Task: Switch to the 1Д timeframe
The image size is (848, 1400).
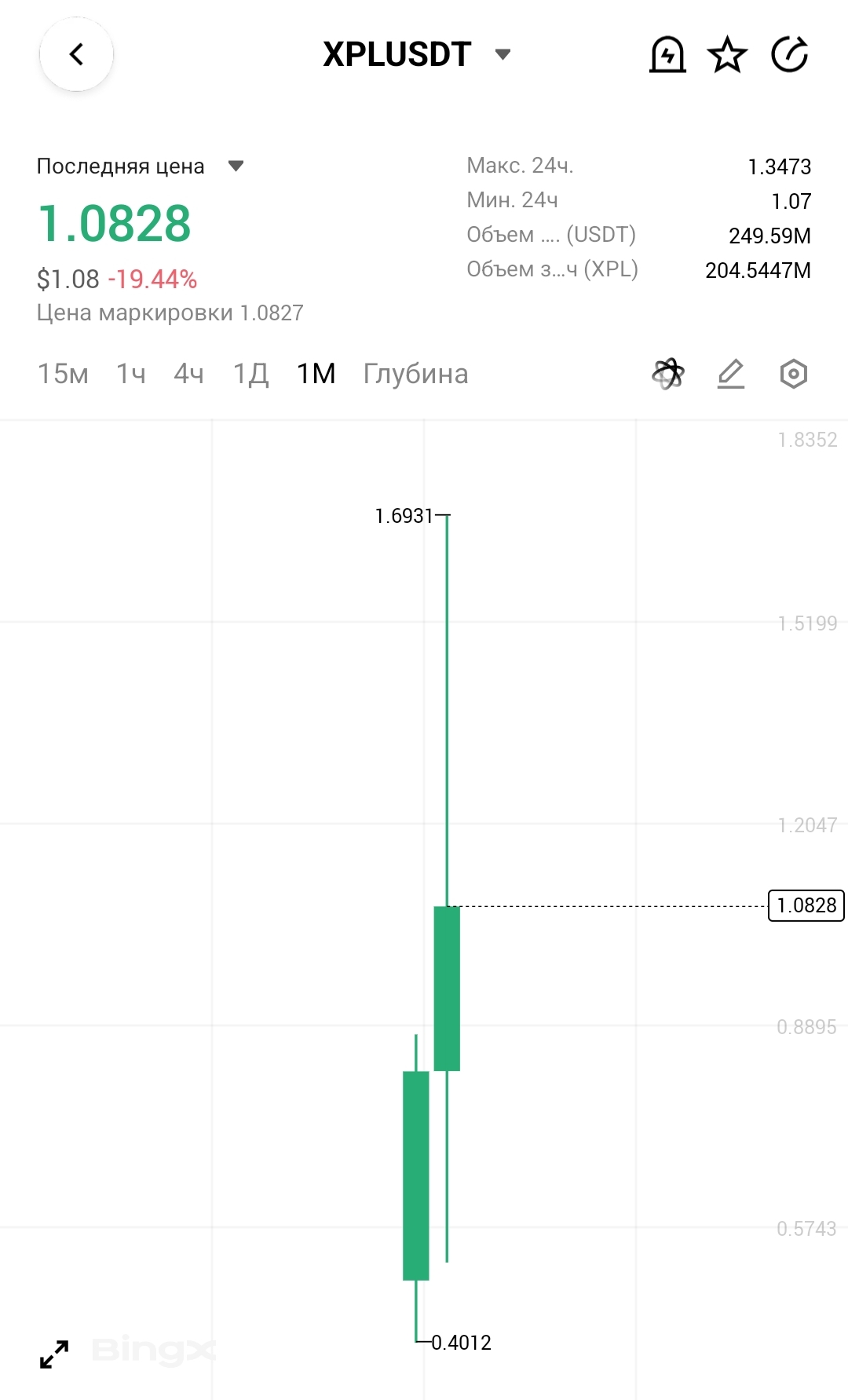Action: click(x=250, y=374)
